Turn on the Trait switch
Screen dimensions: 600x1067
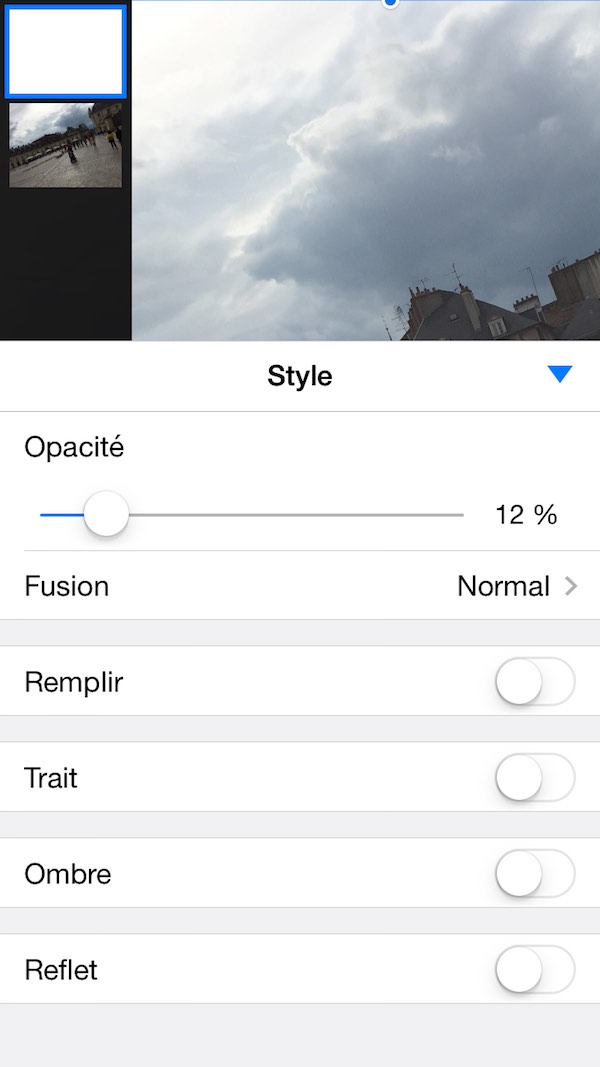(x=535, y=777)
